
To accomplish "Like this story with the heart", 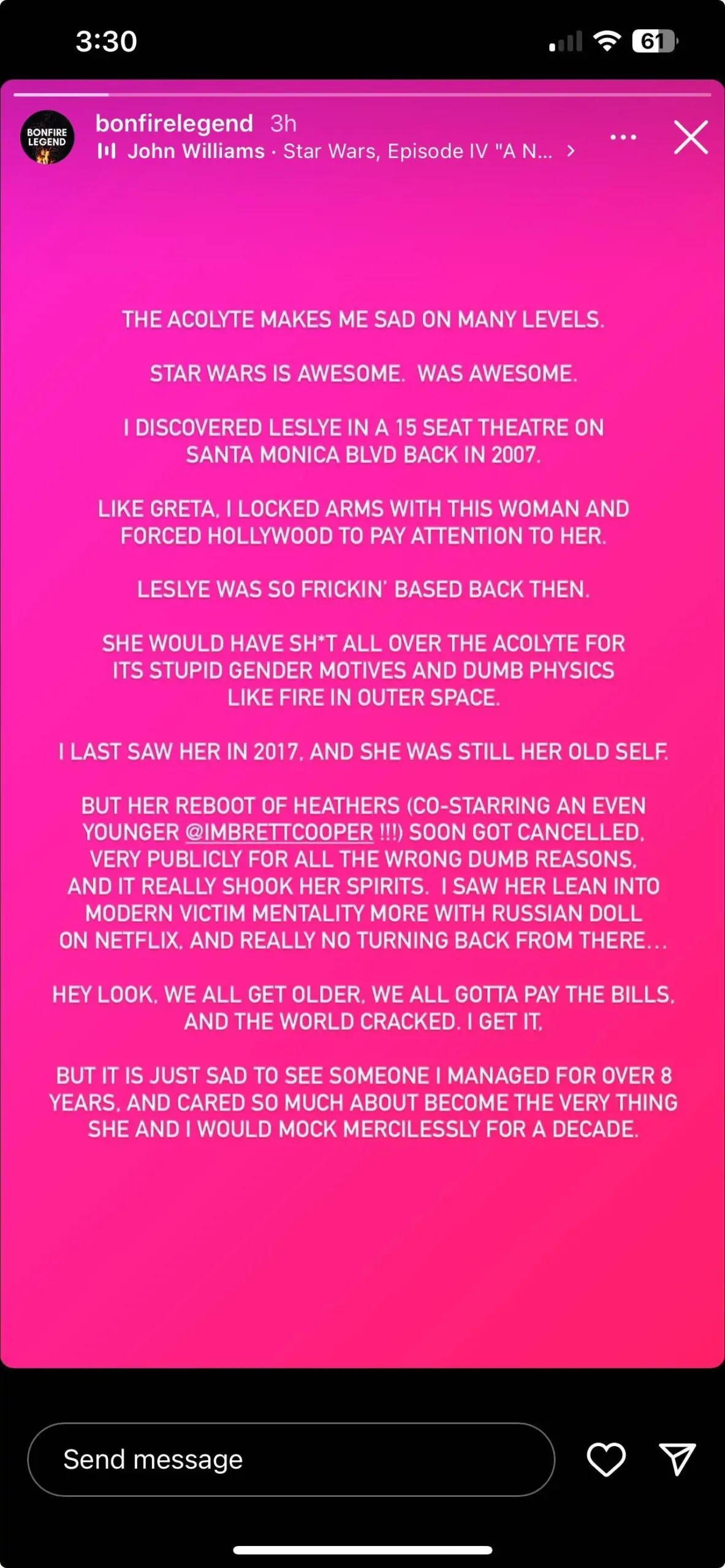I will click(606, 1460).
